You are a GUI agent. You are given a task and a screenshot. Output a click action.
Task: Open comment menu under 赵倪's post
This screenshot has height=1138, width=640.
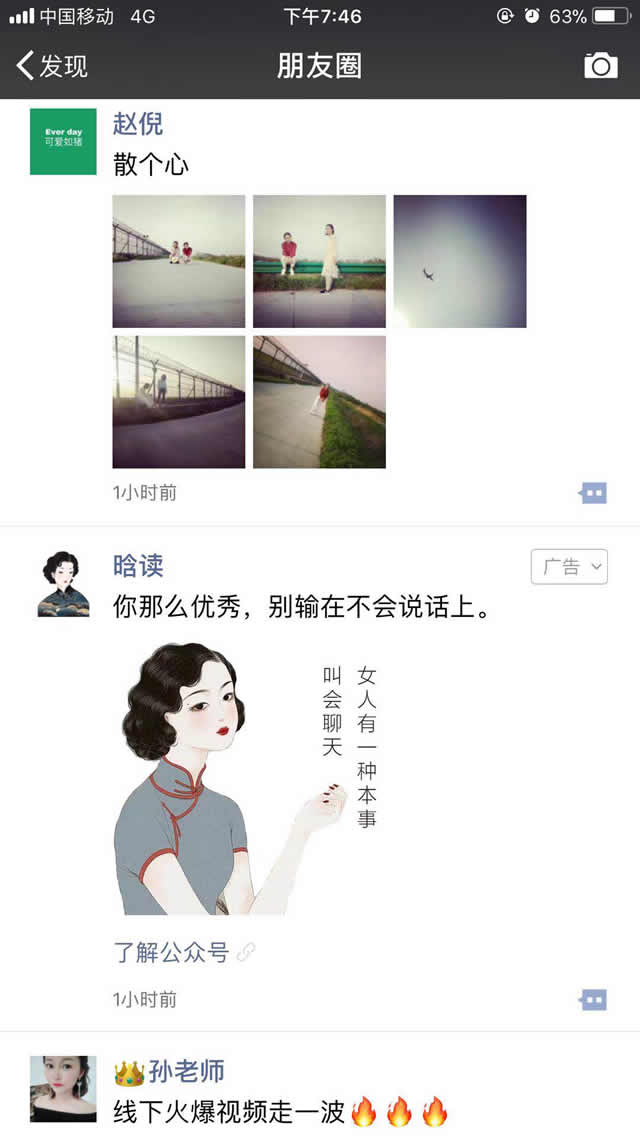593,493
